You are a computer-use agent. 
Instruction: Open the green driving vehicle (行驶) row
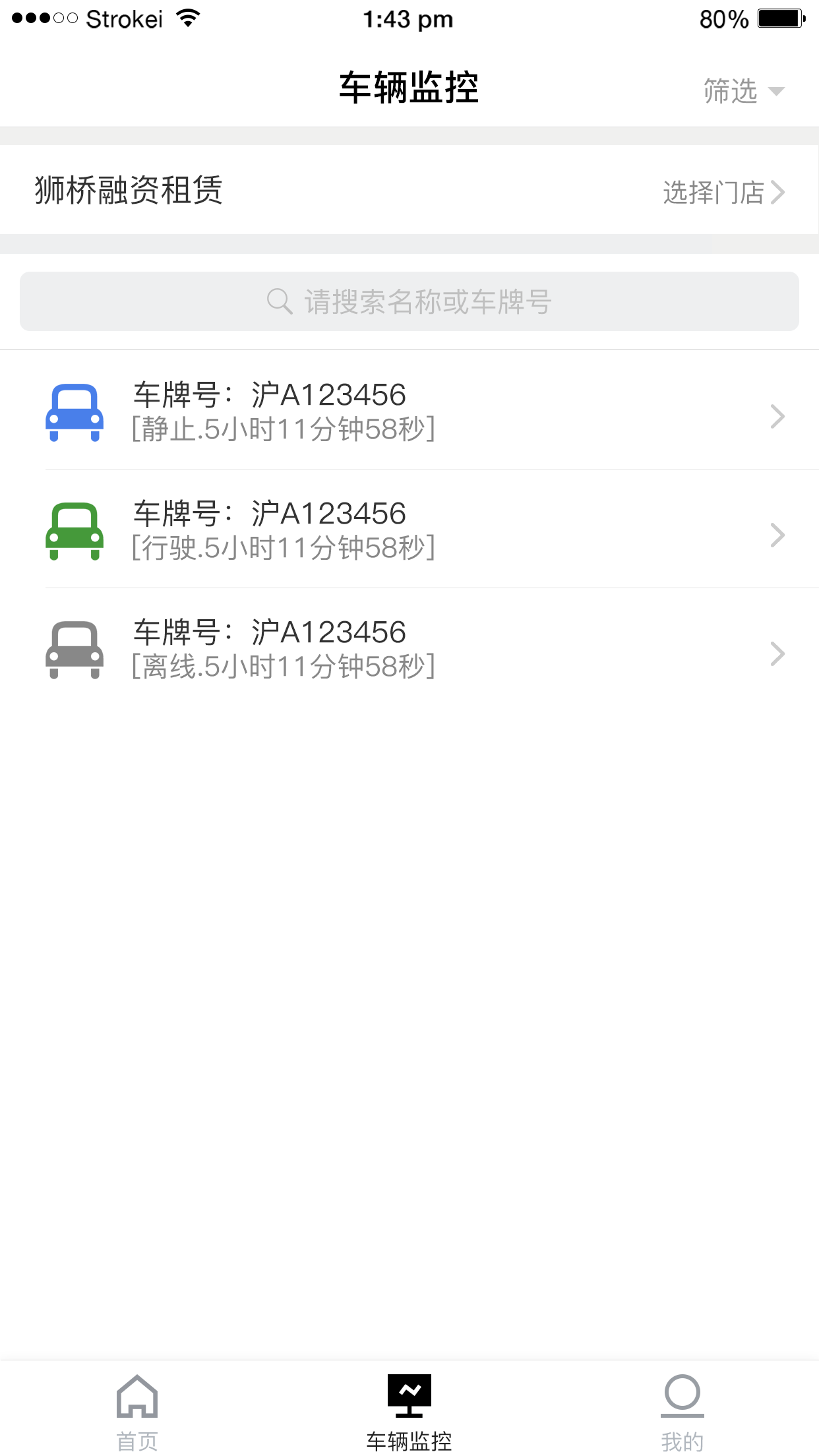(x=409, y=529)
